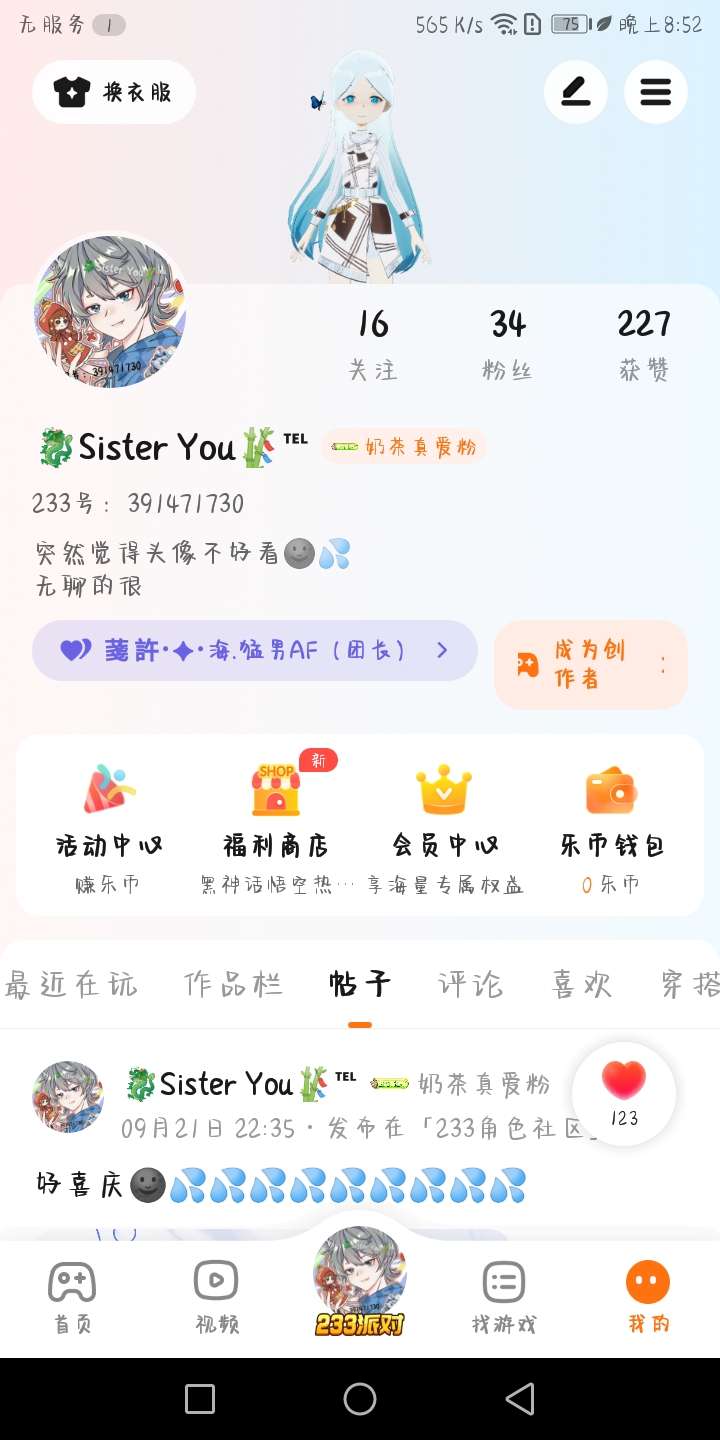Open the edit profile pencil icon
The image size is (720, 1440).
click(x=575, y=92)
